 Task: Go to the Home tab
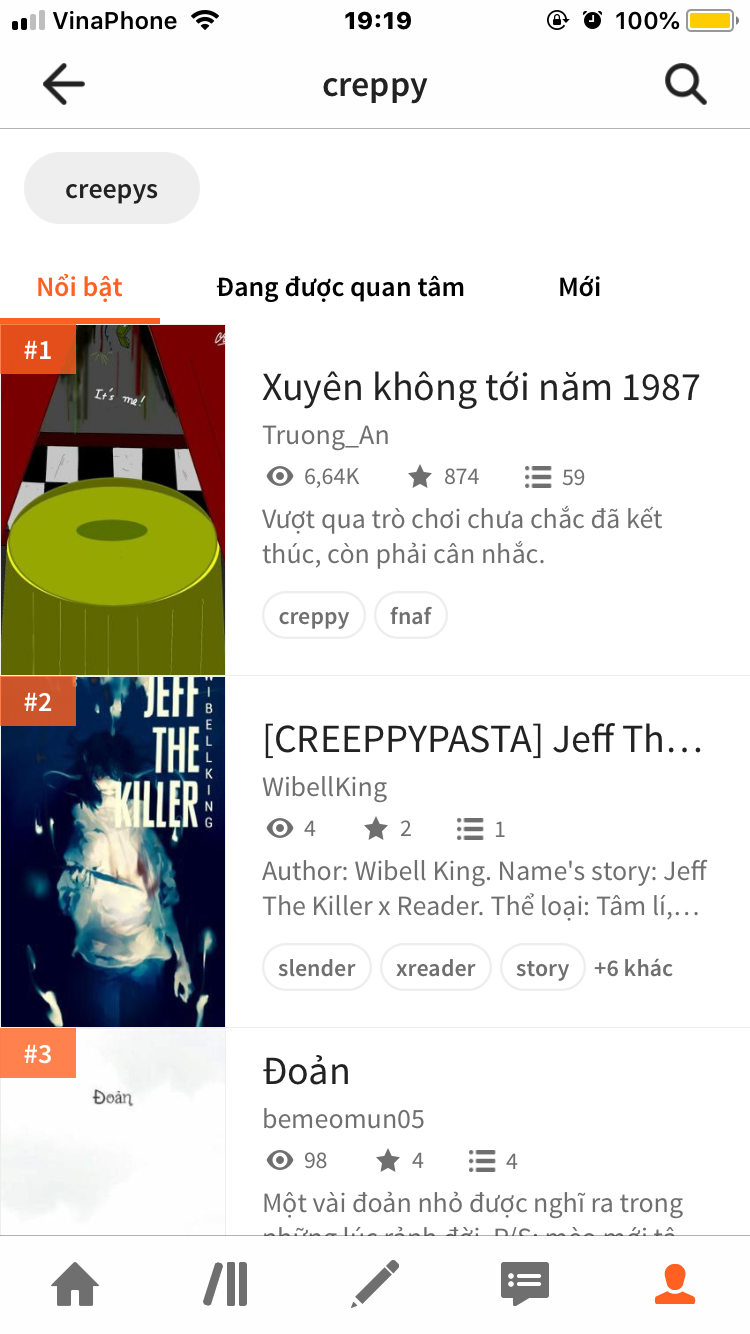click(76, 1285)
